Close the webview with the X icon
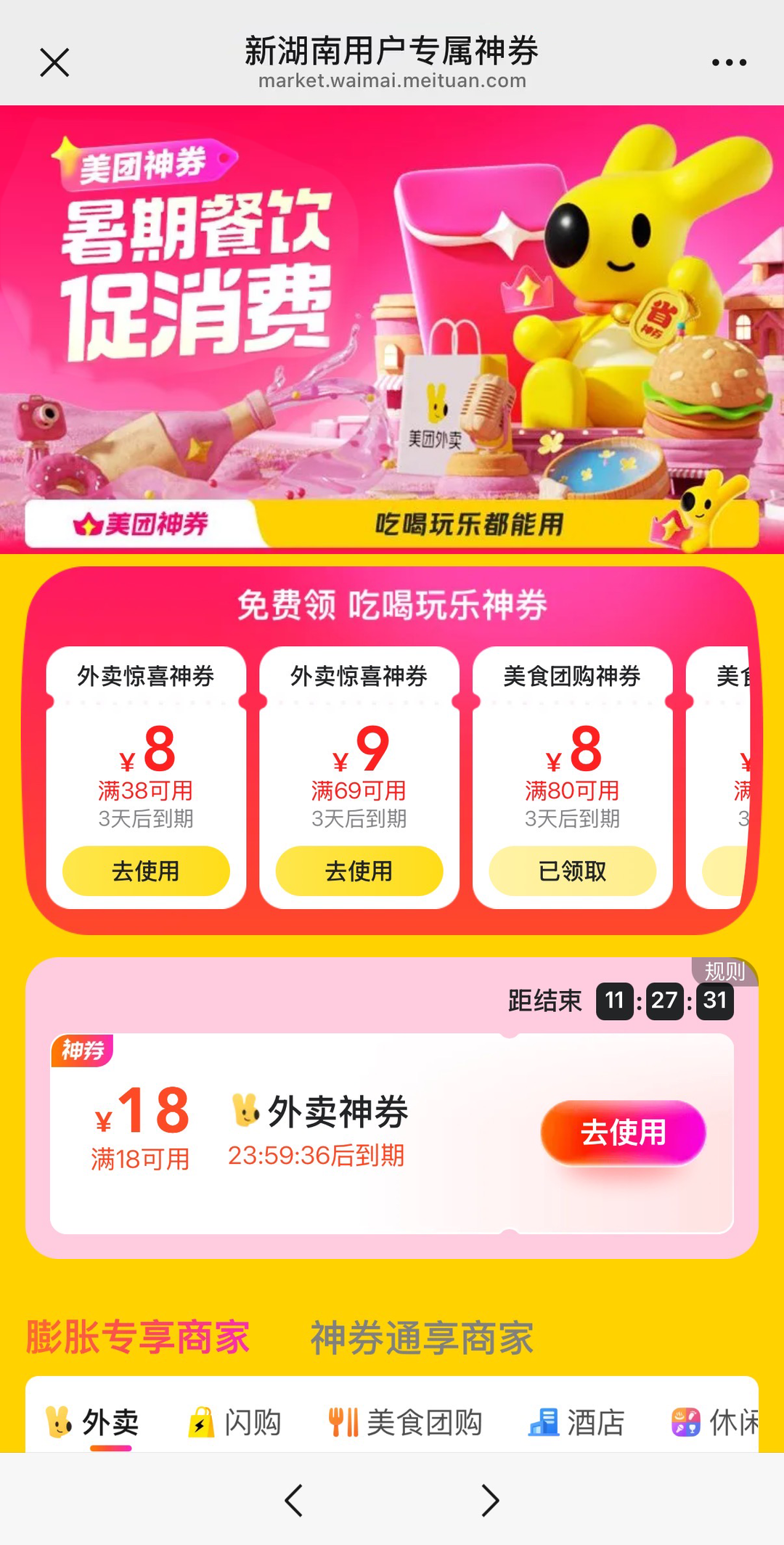The width and height of the screenshot is (784, 1545). click(54, 62)
